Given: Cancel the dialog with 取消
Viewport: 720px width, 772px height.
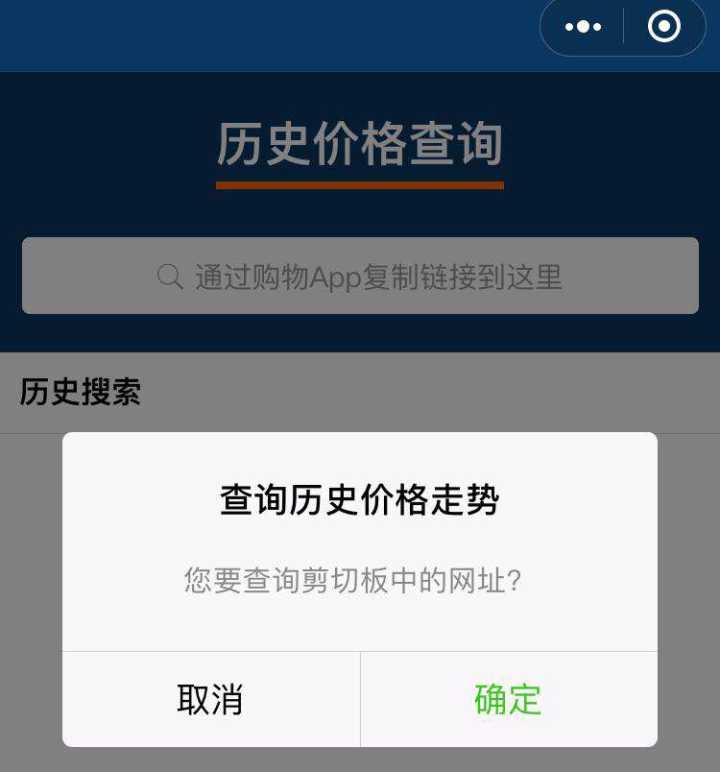Looking at the screenshot, I should coord(211,699).
